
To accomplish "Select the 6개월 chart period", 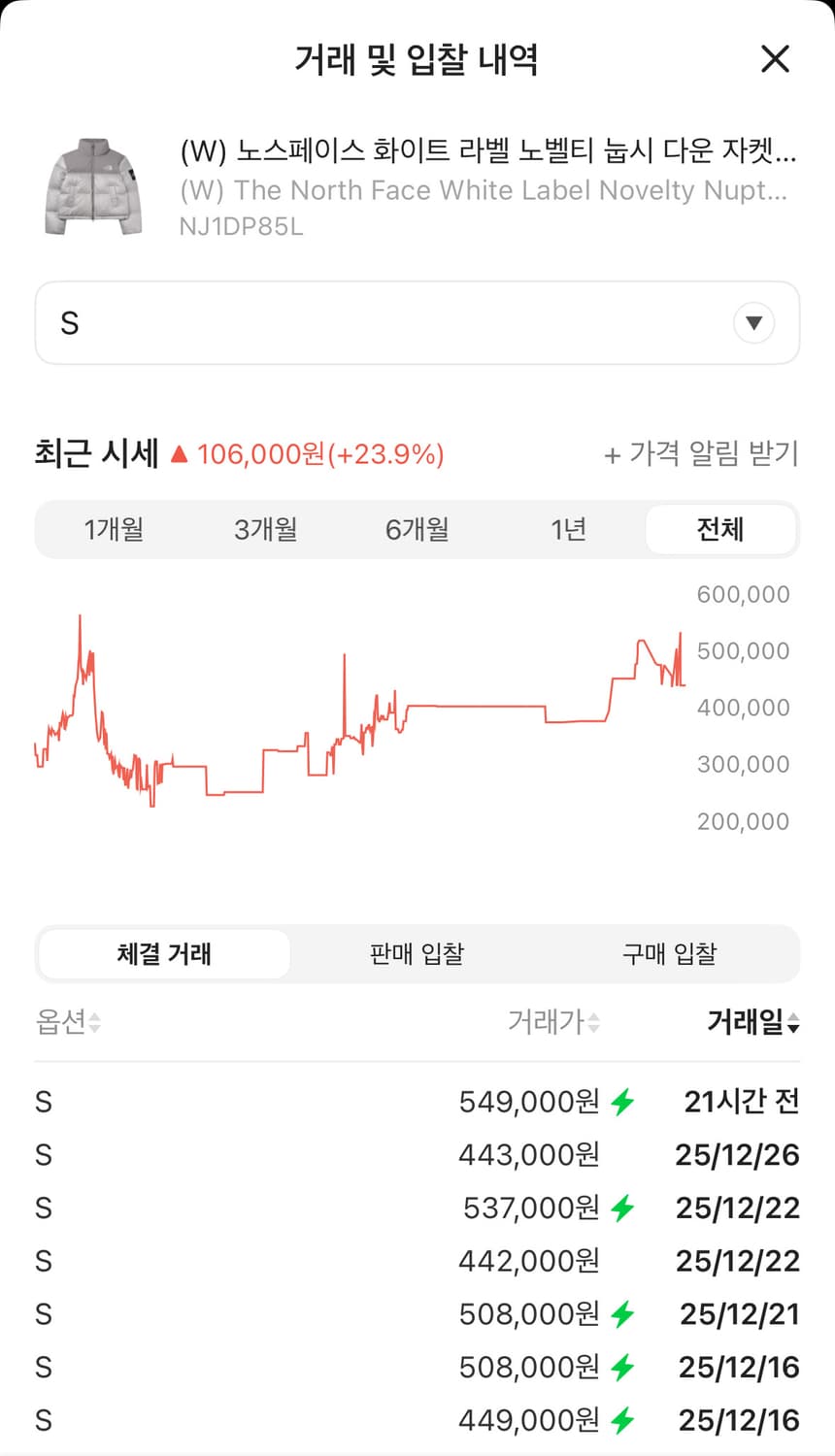I will tap(417, 530).
